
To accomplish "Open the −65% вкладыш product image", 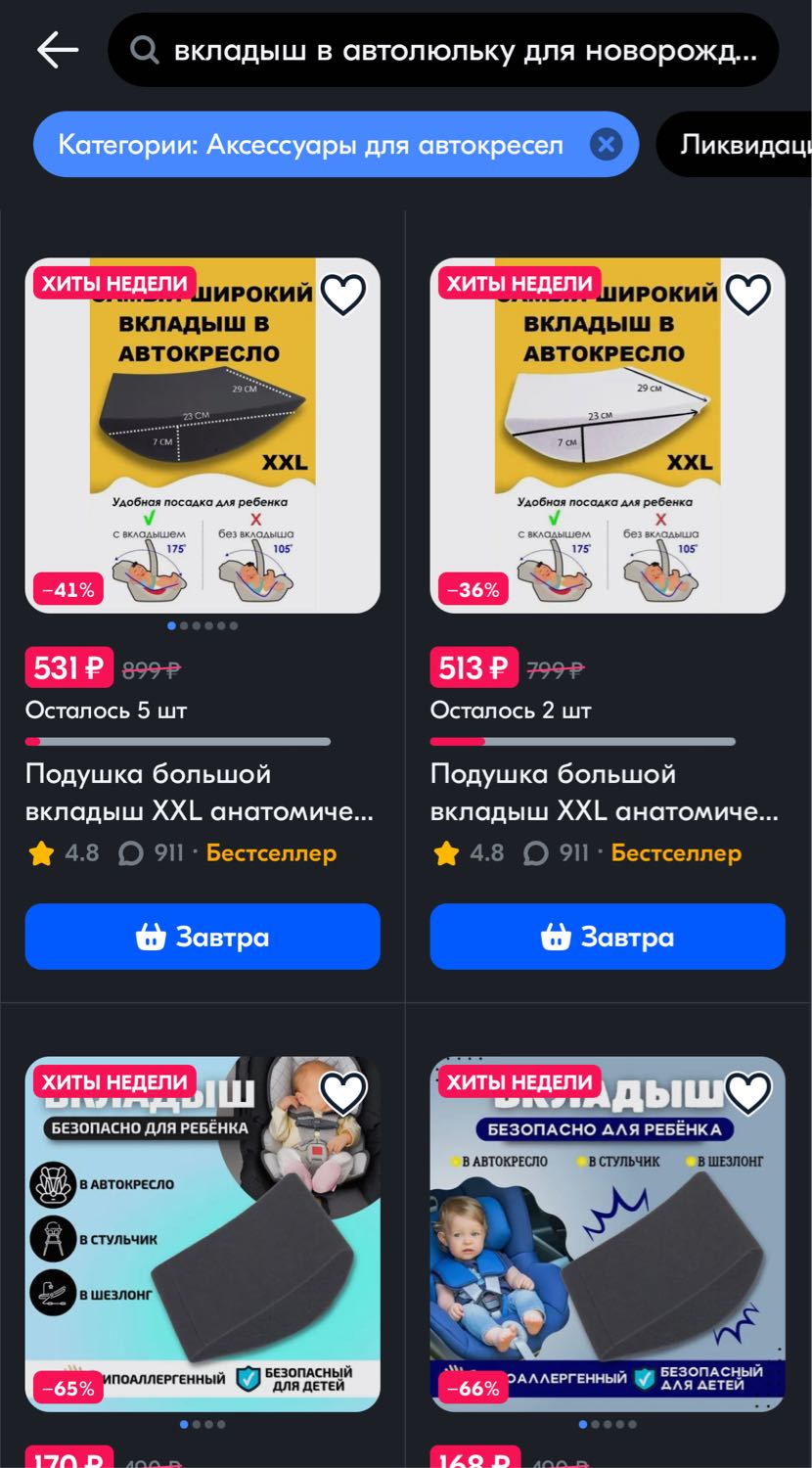I will coord(203,1234).
